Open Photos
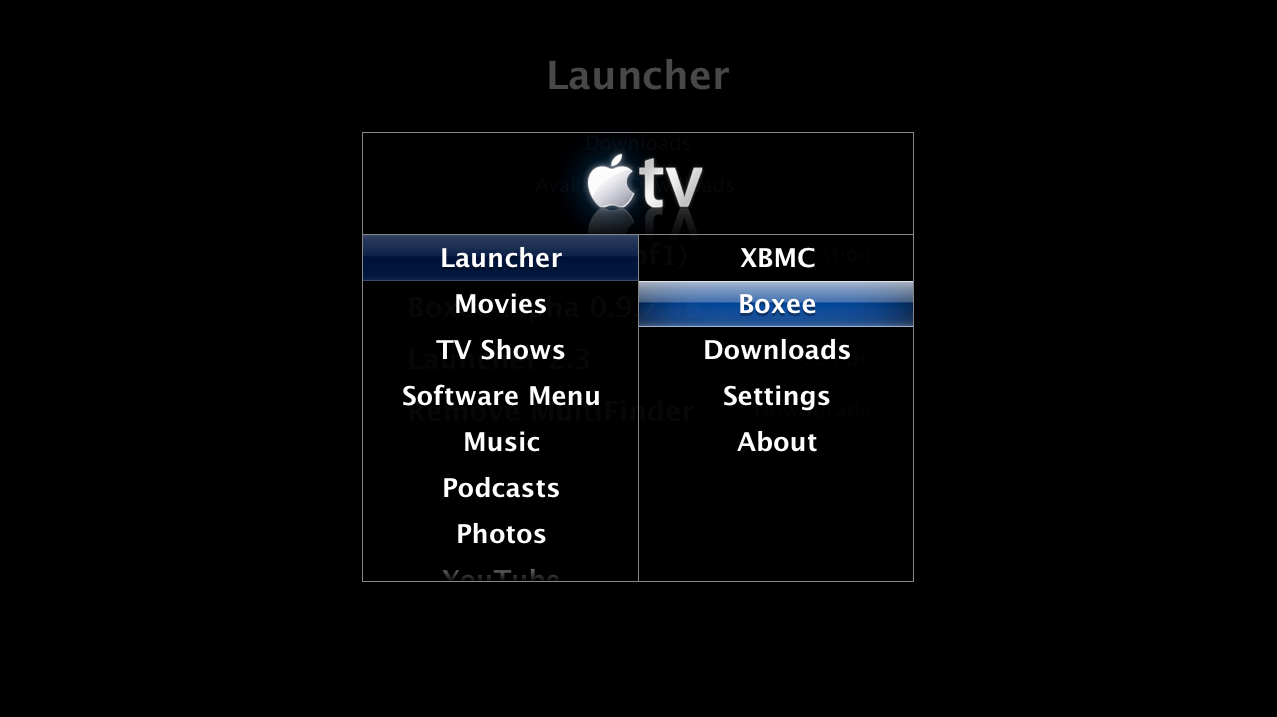The image size is (1277, 717). click(x=500, y=534)
